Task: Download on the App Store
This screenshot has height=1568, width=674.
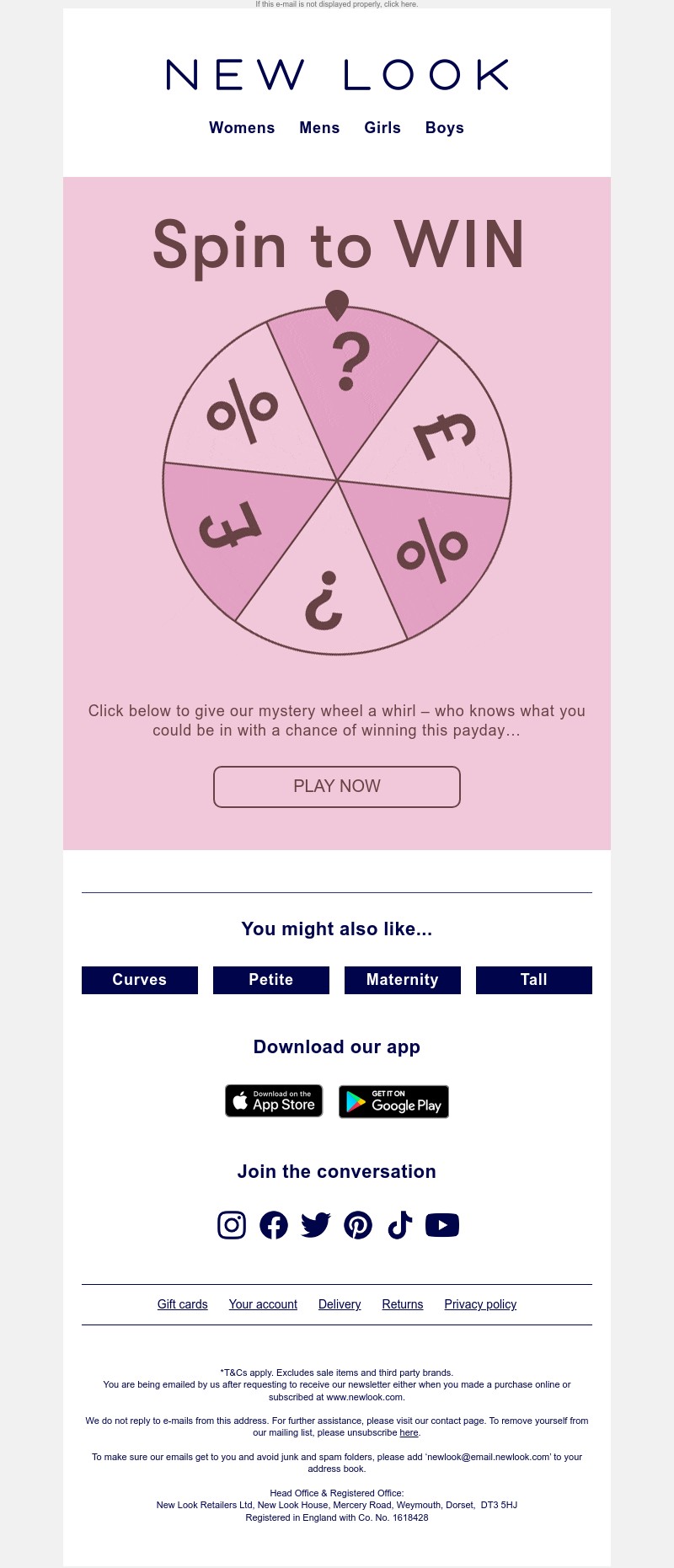Action: coord(274,1101)
